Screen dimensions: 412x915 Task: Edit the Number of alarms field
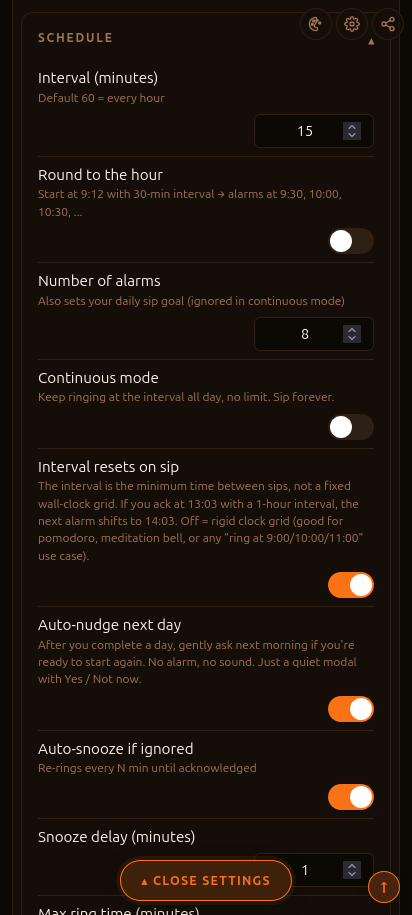point(314,334)
